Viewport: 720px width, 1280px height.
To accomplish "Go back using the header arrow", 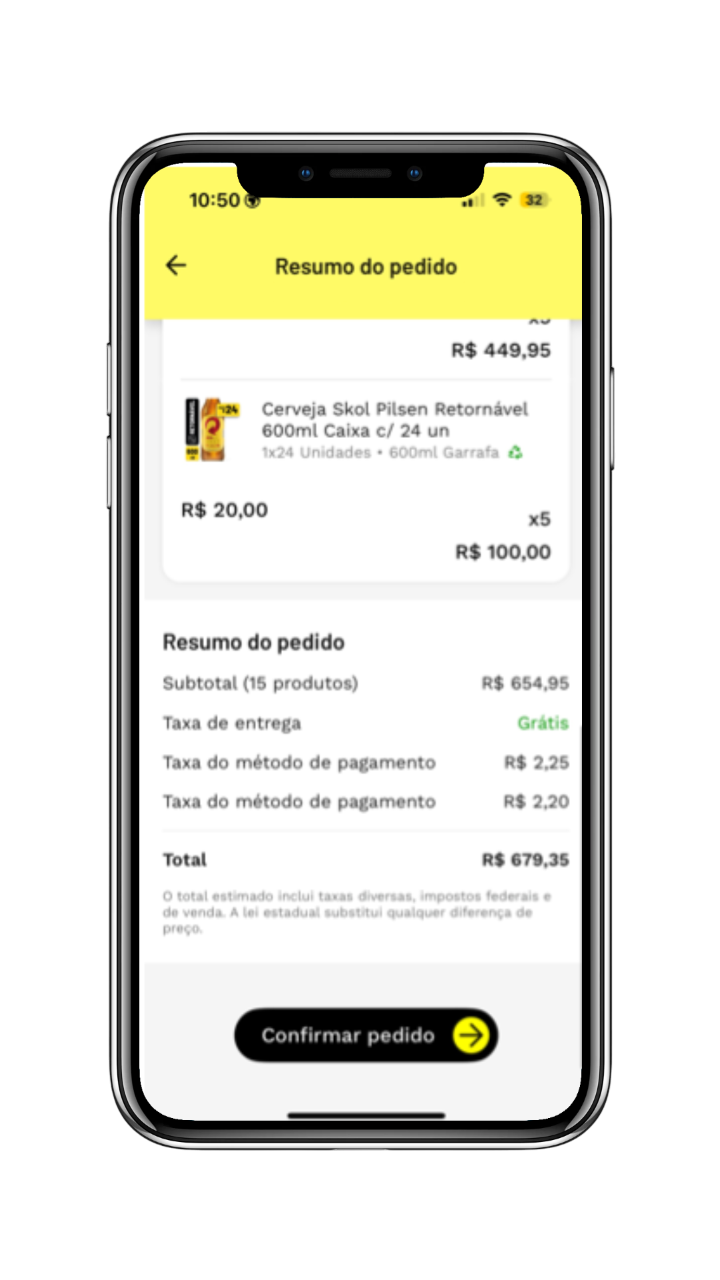I will (x=176, y=265).
